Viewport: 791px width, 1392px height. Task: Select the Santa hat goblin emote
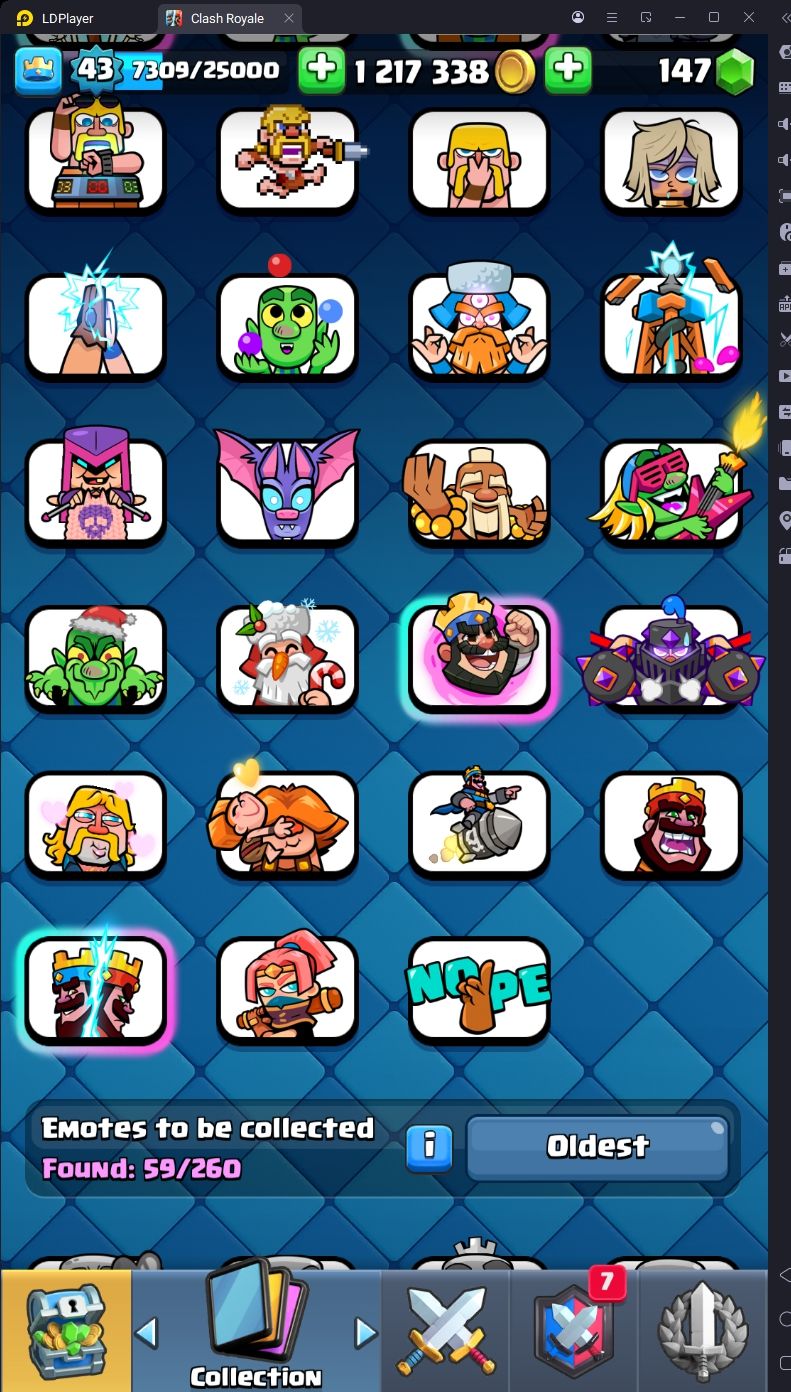click(x=95, y=658)
